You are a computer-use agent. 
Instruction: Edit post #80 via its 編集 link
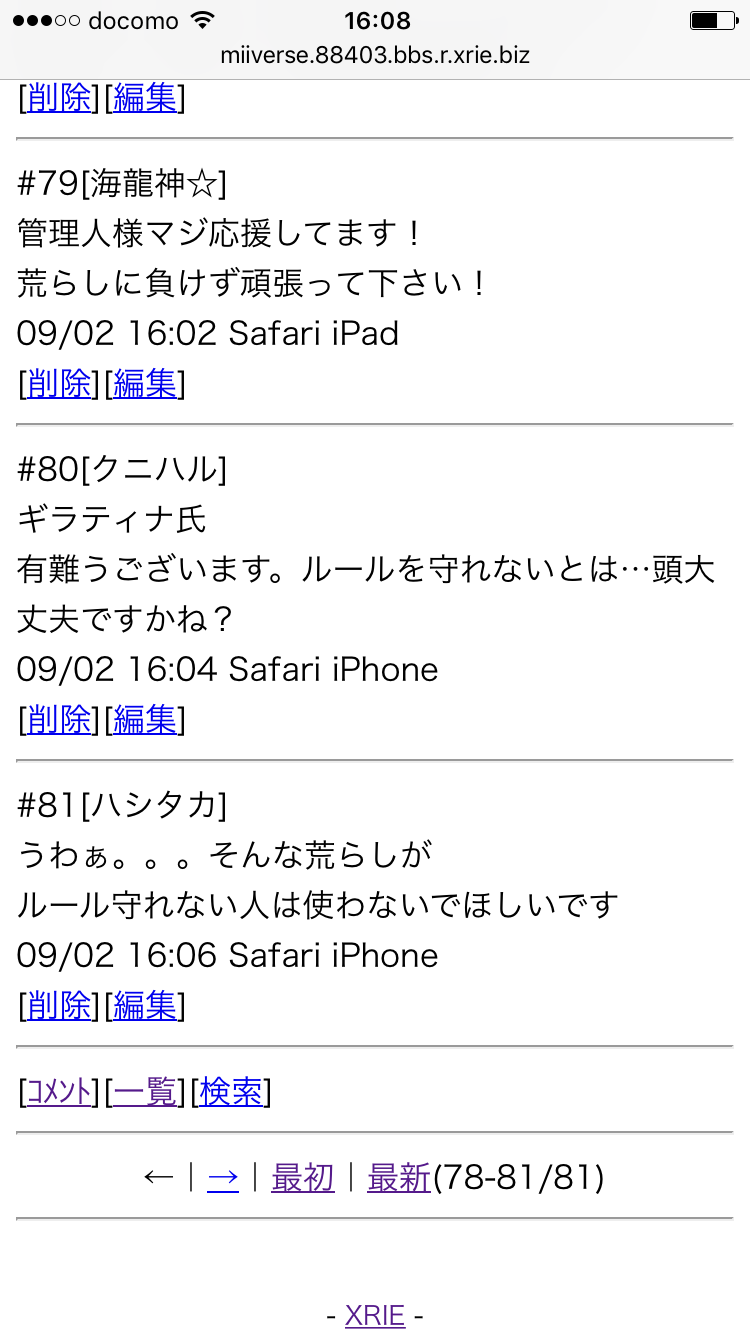point(145,719)
